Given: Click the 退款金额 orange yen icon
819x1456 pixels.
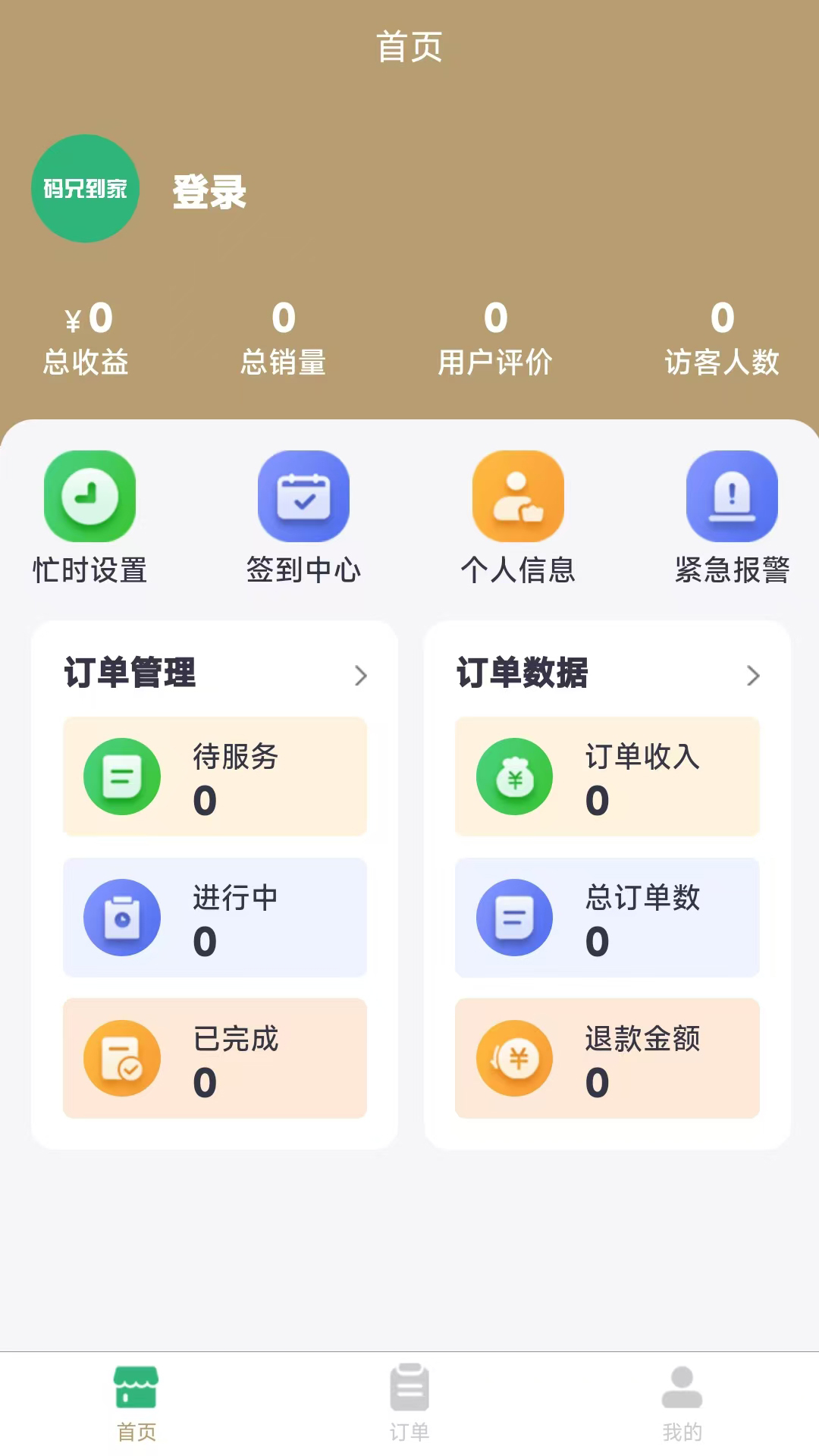Looking at the screenshot, I should [x=515, y=1058].
